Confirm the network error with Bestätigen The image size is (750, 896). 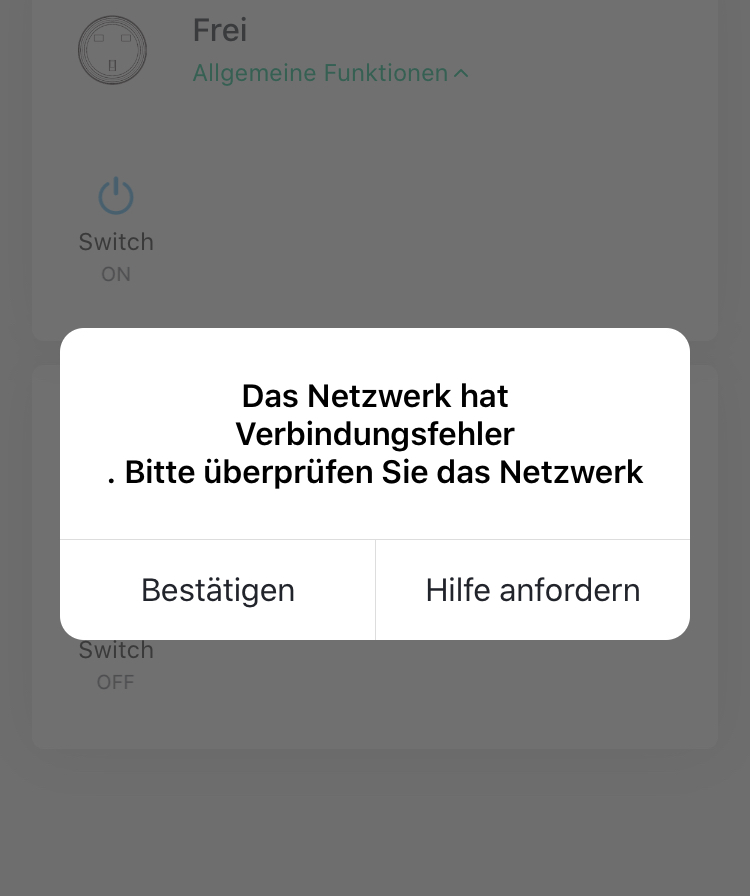click(218, 590)
